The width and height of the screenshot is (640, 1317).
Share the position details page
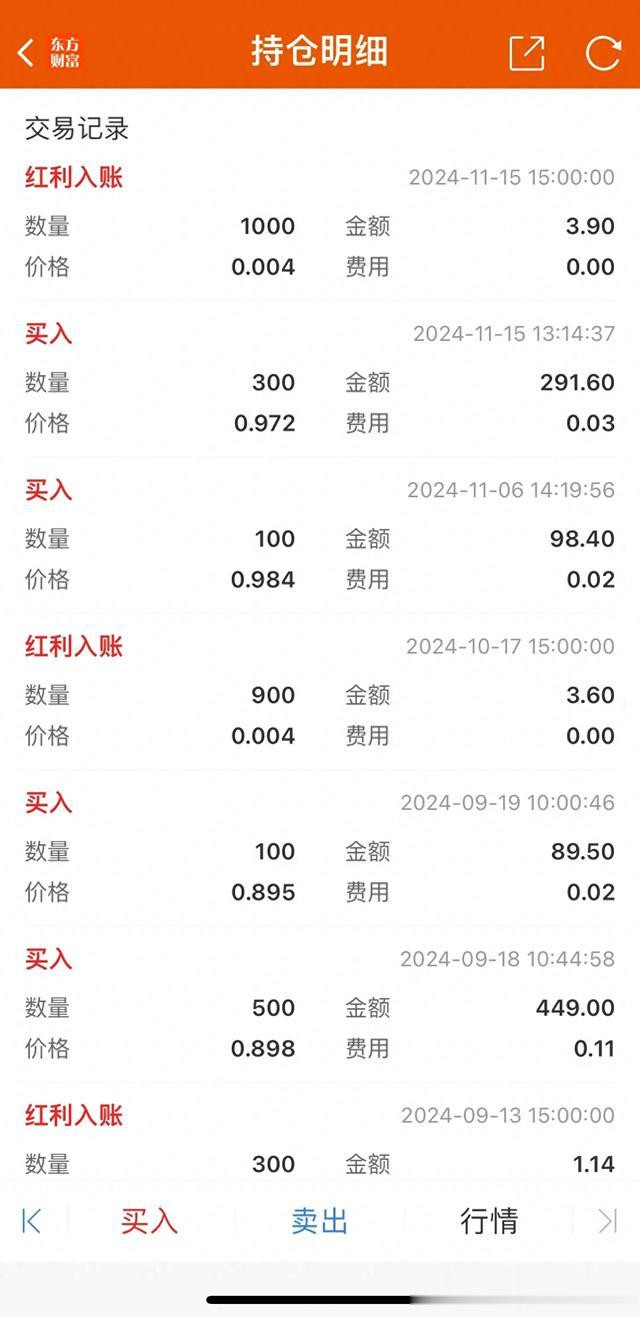point(527,52)
